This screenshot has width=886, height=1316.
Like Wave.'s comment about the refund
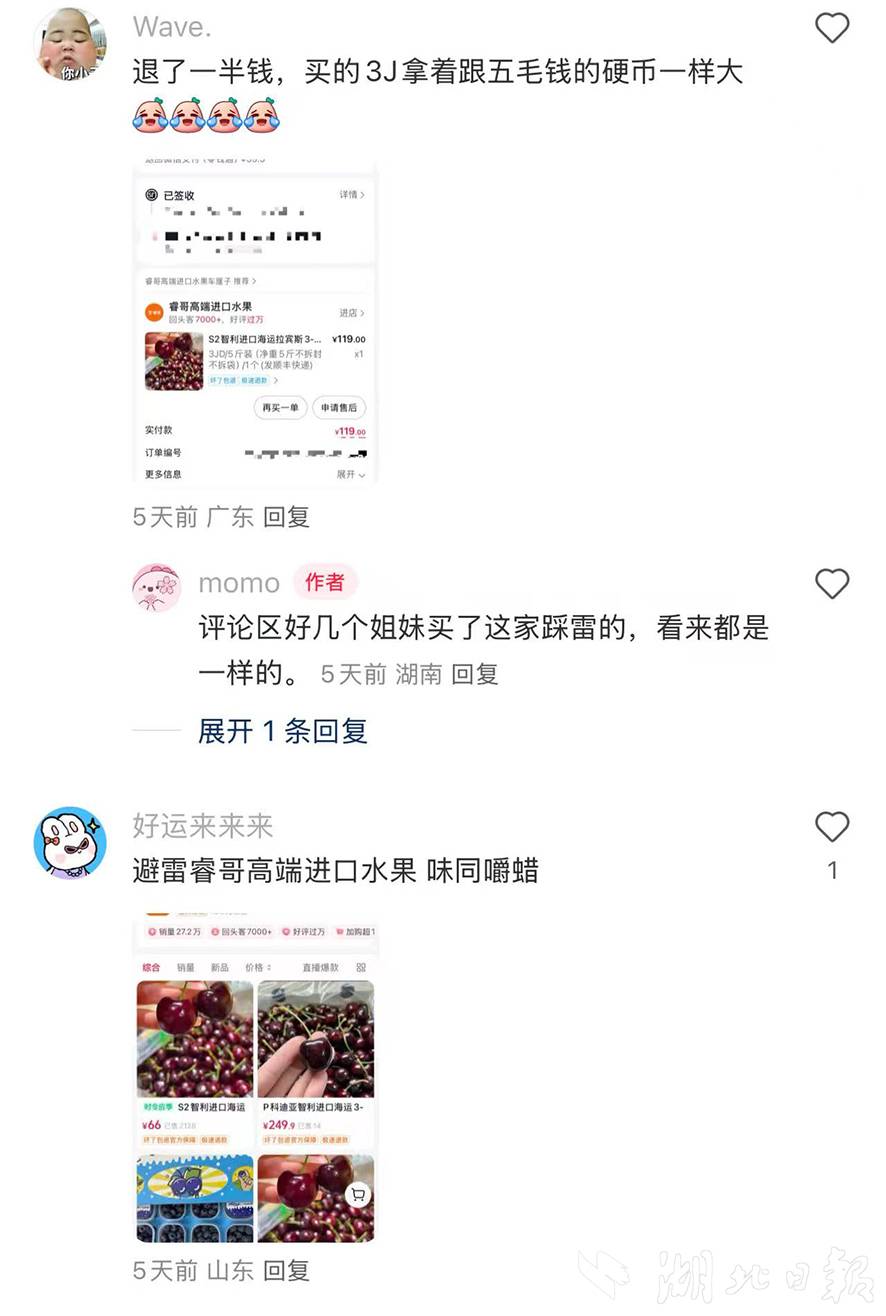pos(831,28)
